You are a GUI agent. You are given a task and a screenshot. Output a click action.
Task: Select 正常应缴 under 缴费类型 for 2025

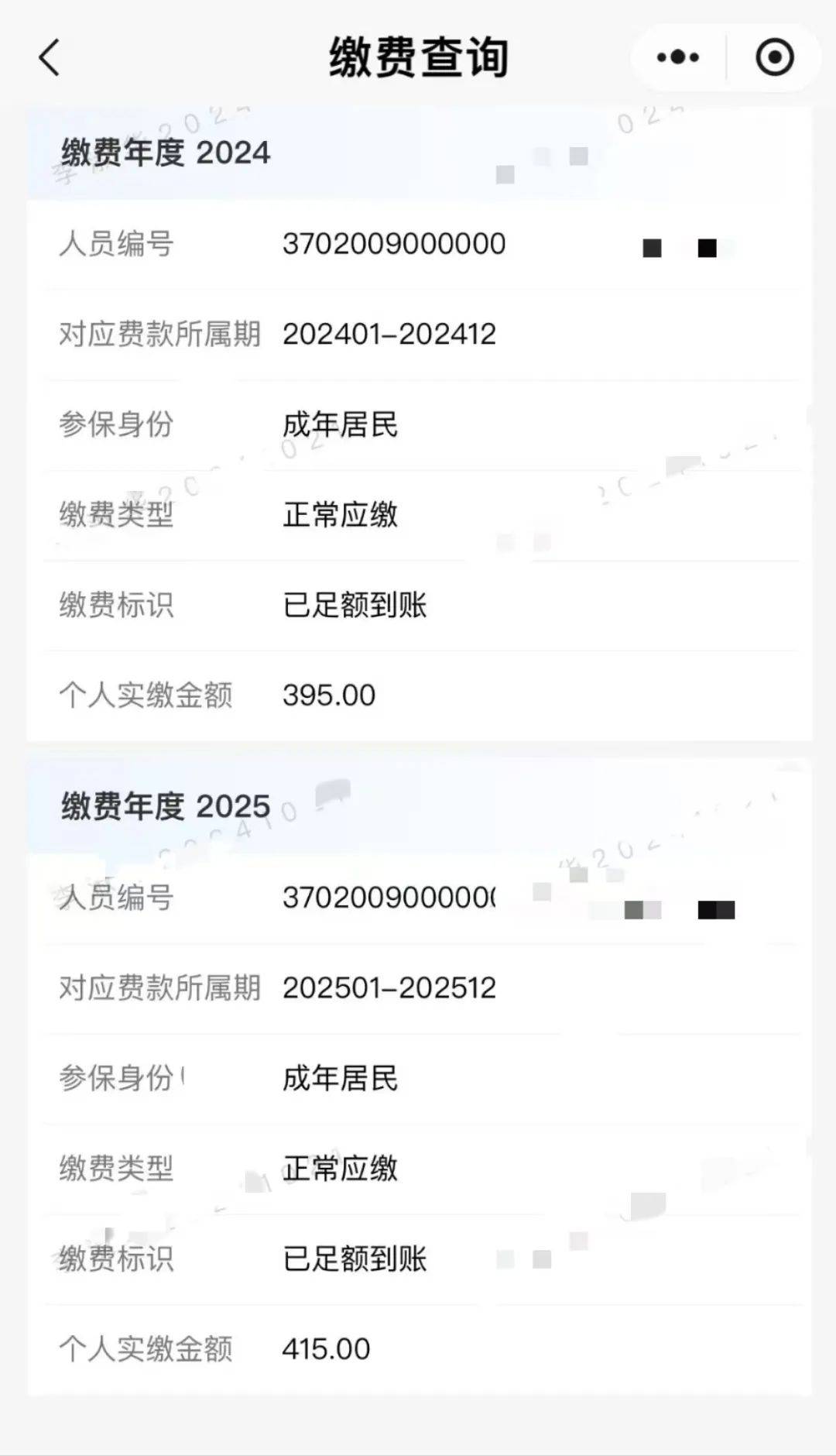pos(341,1171)
